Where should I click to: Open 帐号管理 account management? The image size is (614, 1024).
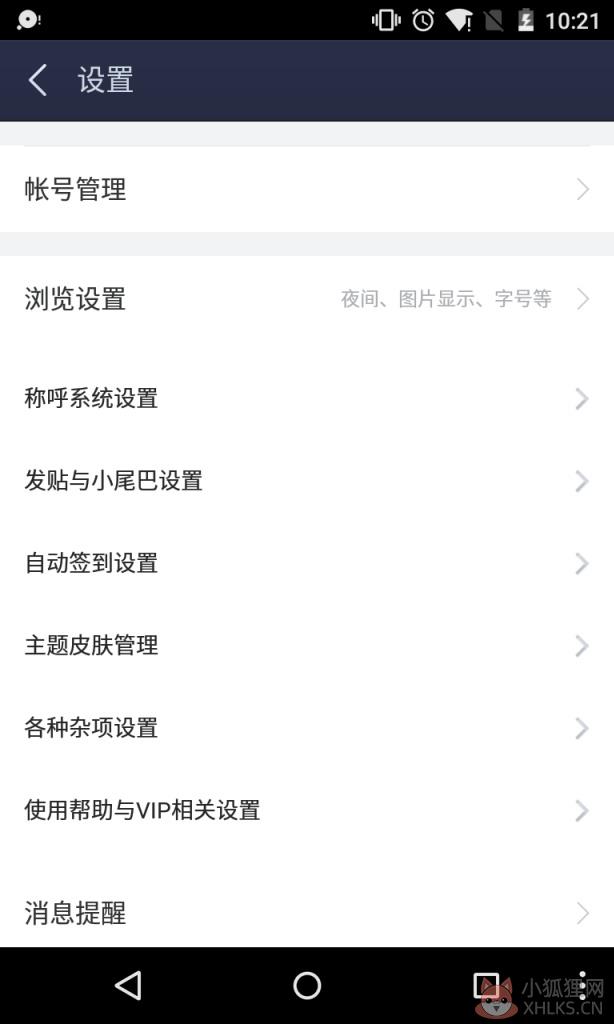[307, 189]
